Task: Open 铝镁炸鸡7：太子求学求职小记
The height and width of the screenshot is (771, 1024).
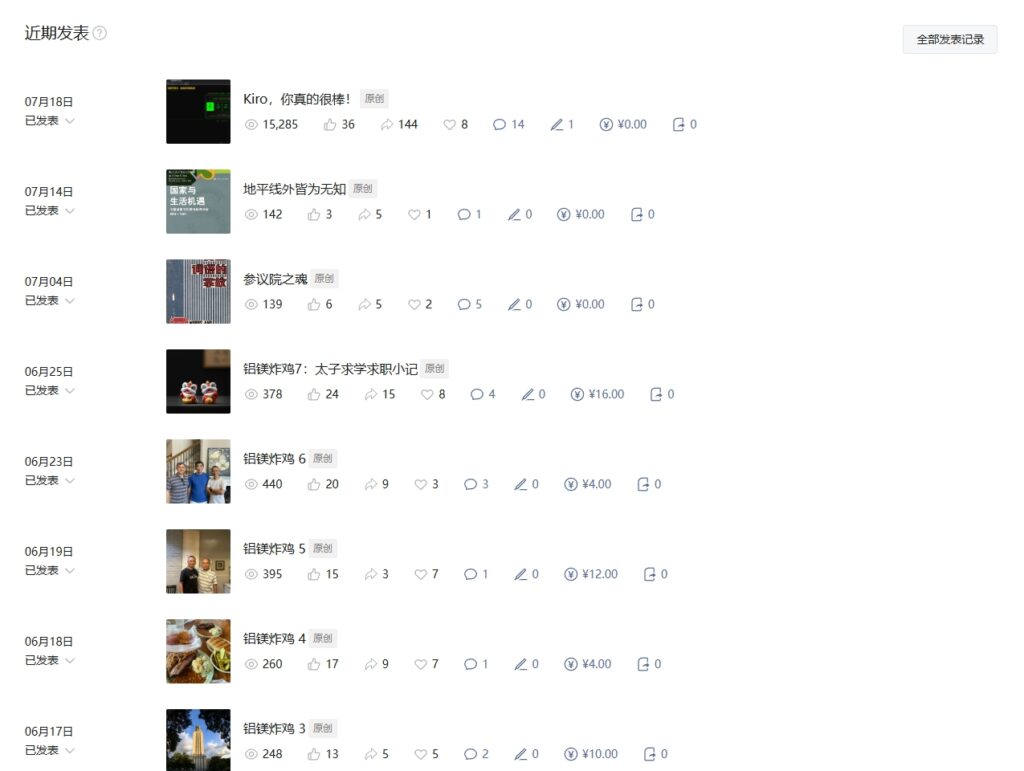Action: click(x=330, y=369)
